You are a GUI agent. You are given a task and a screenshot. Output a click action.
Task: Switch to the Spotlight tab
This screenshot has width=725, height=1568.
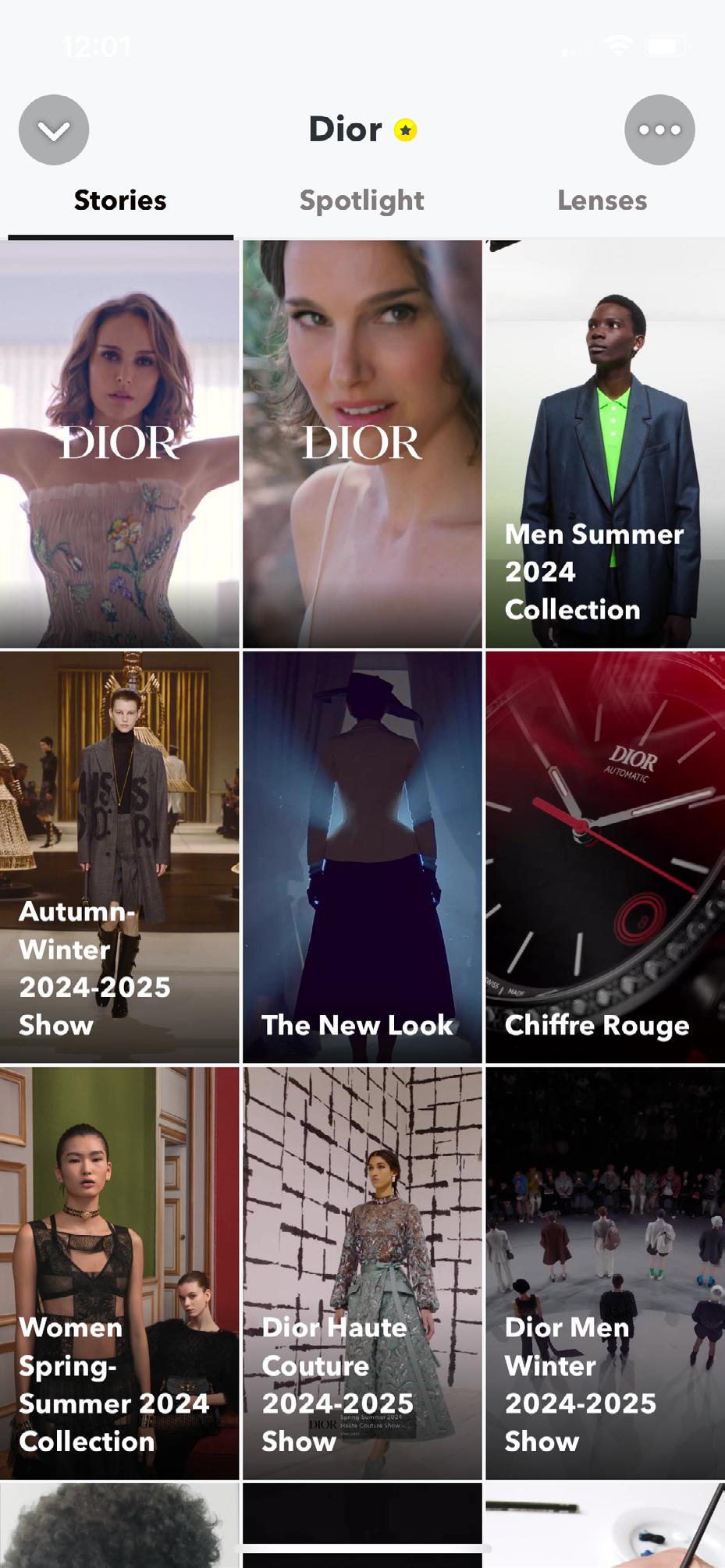click(x=362, y=200)
